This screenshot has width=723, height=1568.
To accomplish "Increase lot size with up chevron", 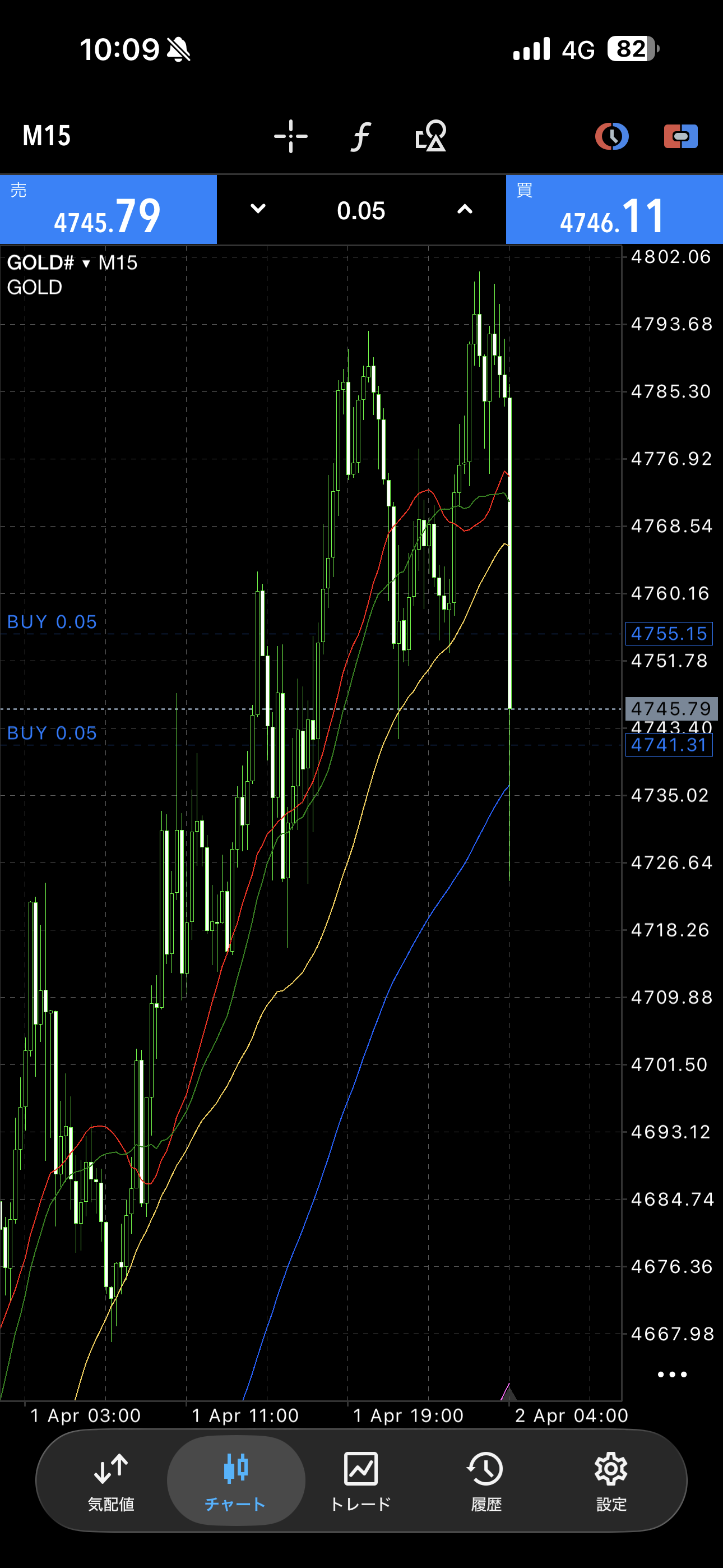I will coord(465,209).
